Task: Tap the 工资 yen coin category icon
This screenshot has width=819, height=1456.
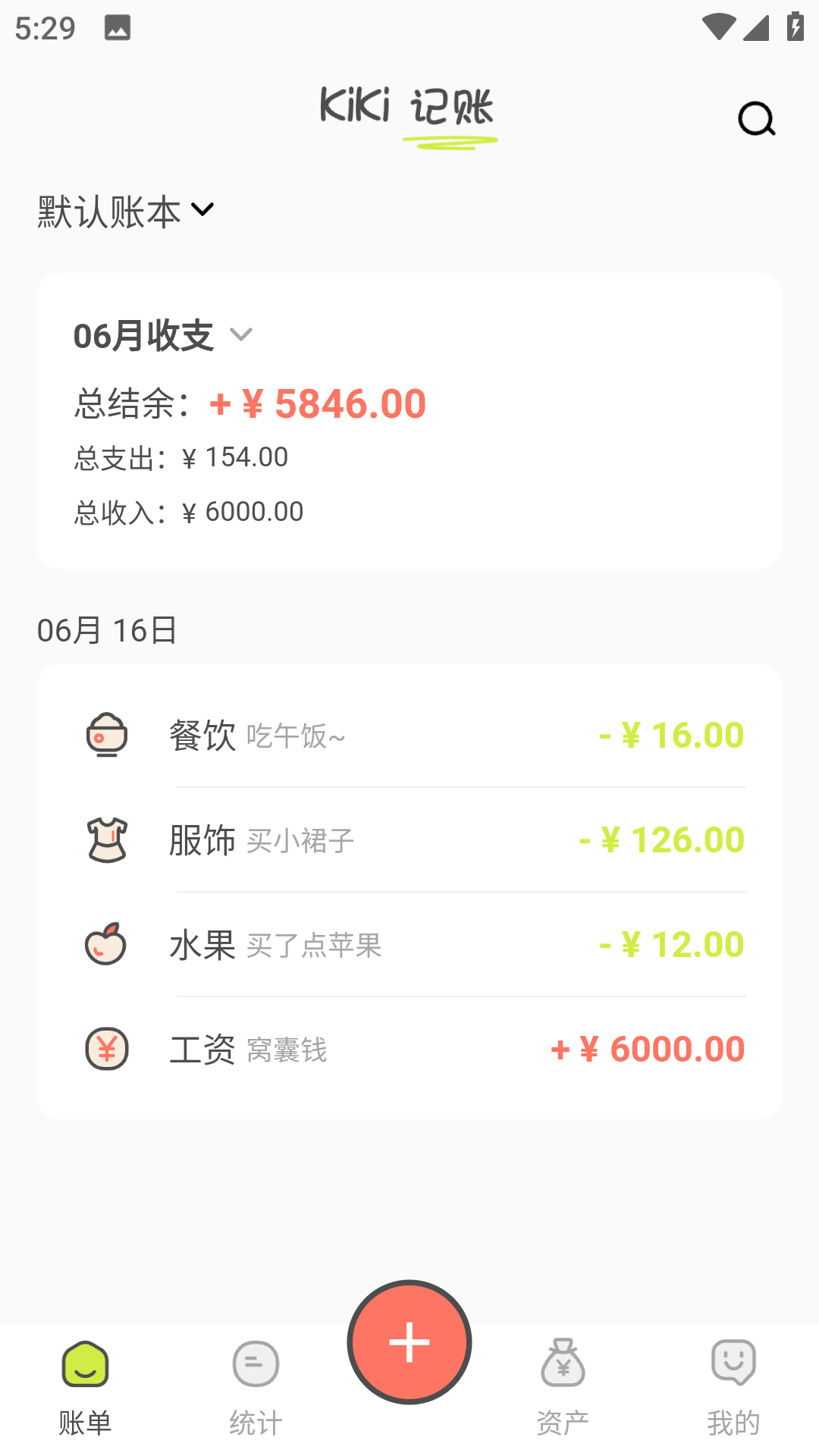Action: pyautogui.click(x=106, y=1050)
